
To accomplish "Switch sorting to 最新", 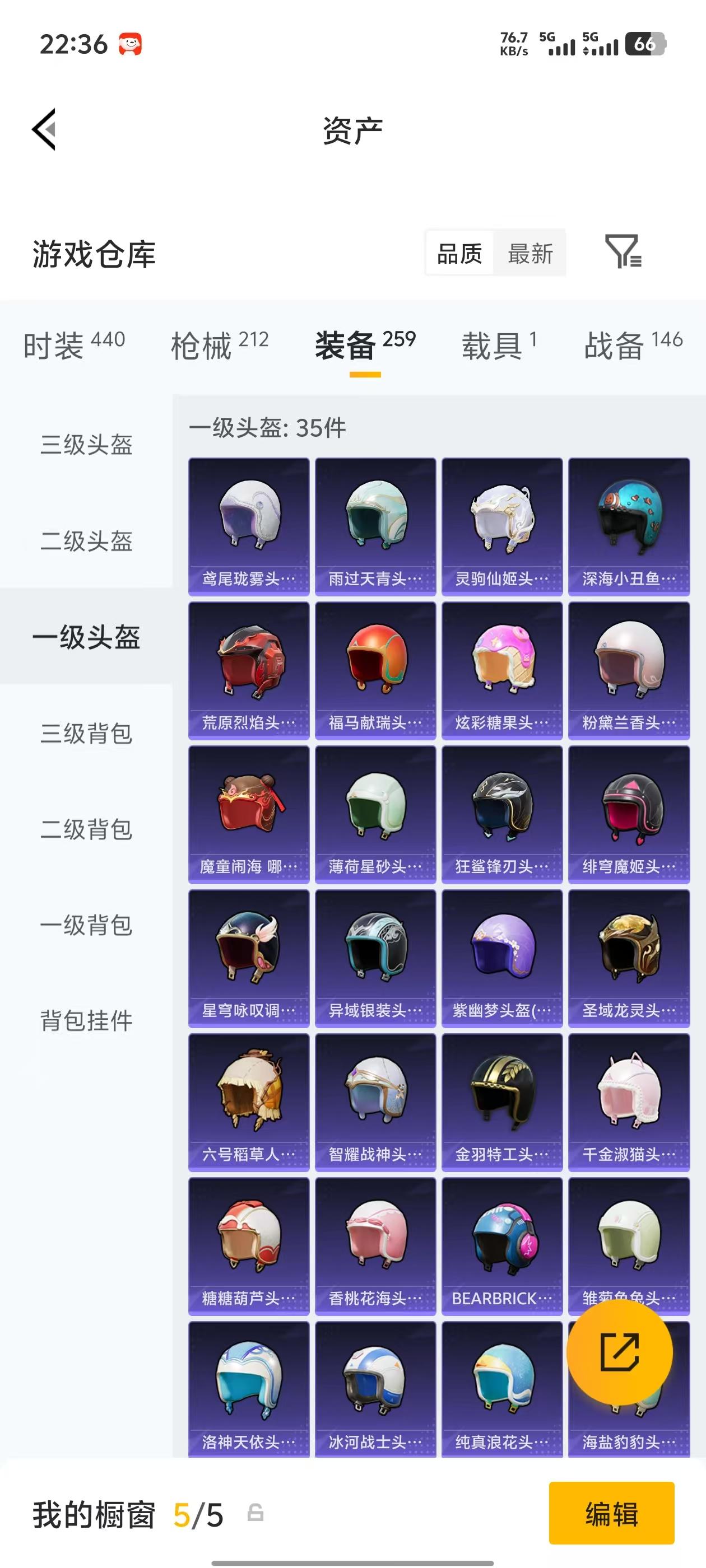I will coord(530,254).
